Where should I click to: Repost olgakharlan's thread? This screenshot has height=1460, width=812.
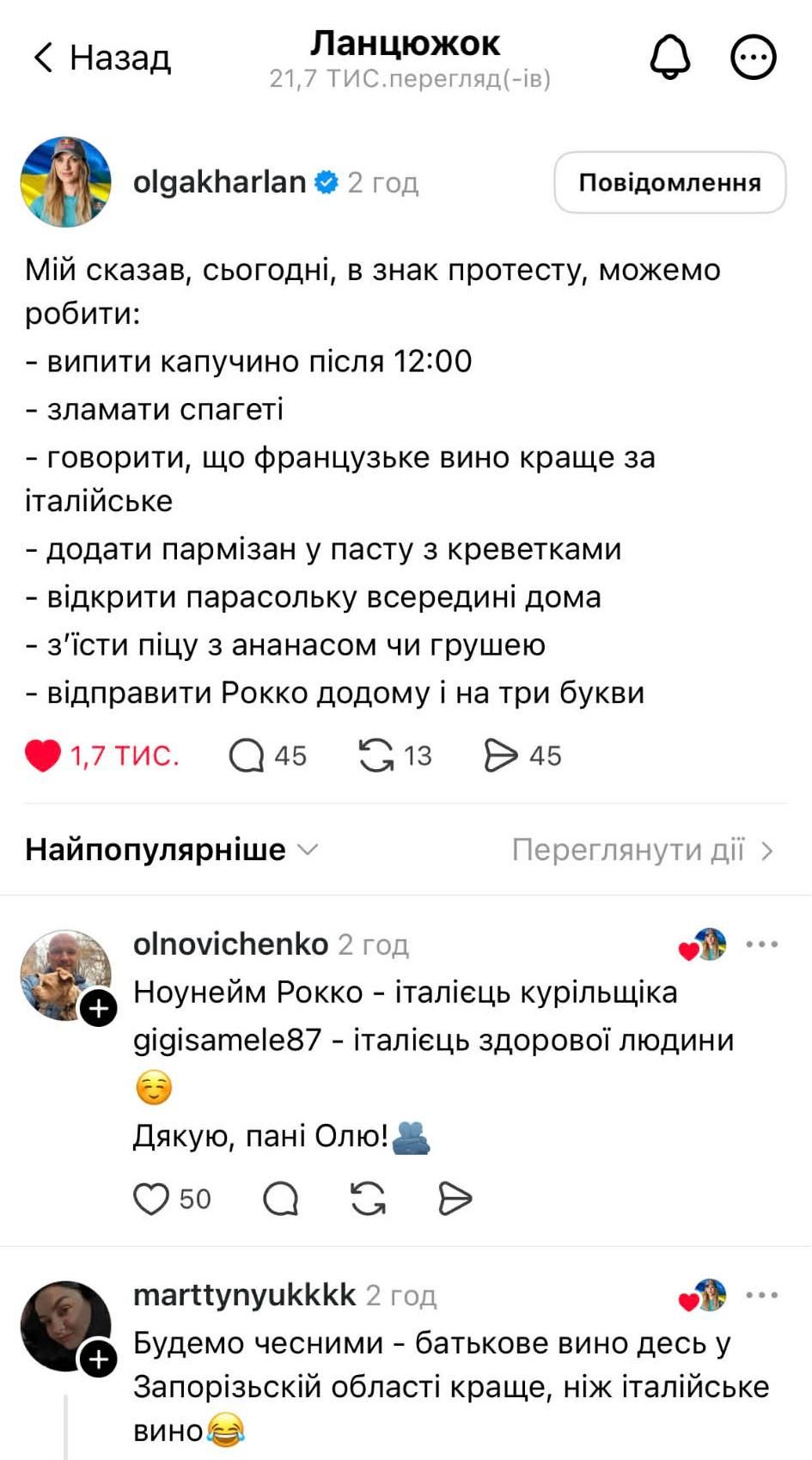[375, 755]
